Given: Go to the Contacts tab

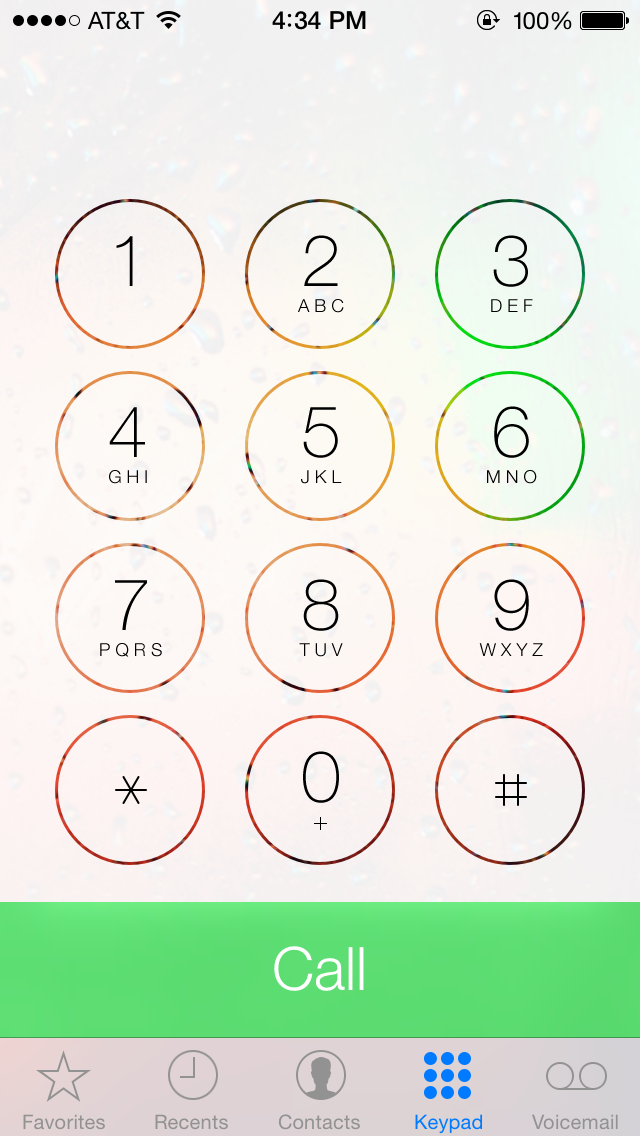Looking at the screenshot, I should coord(320,1089).
